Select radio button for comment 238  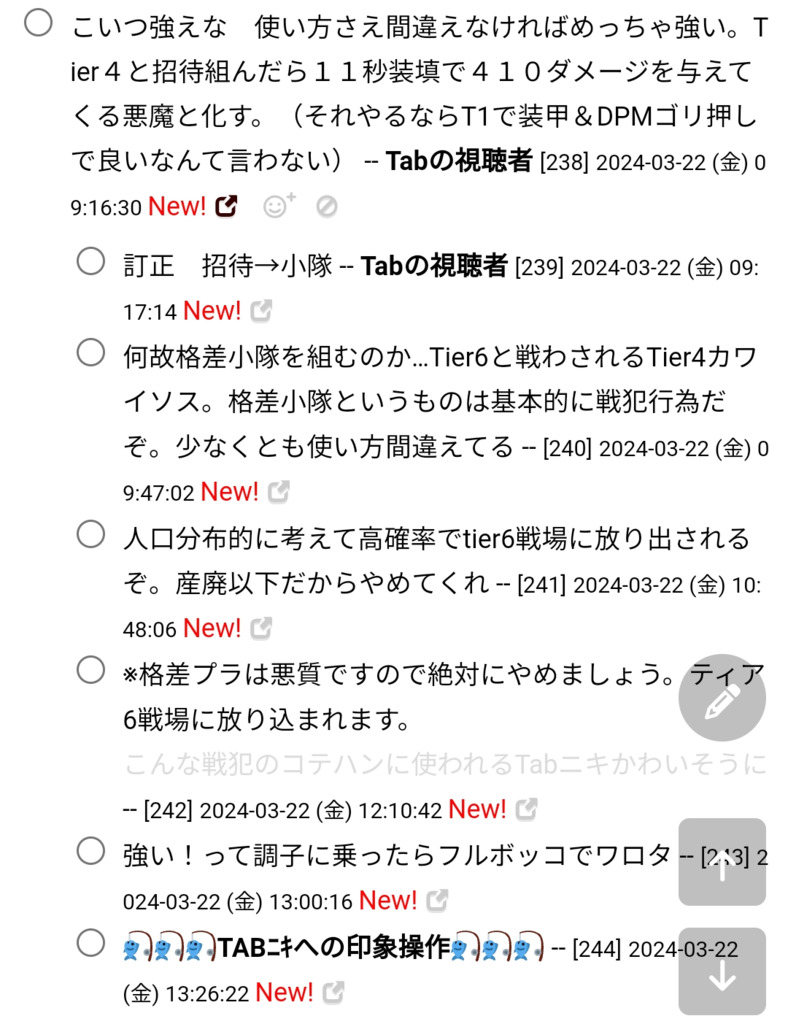click(x=38, y=23)
